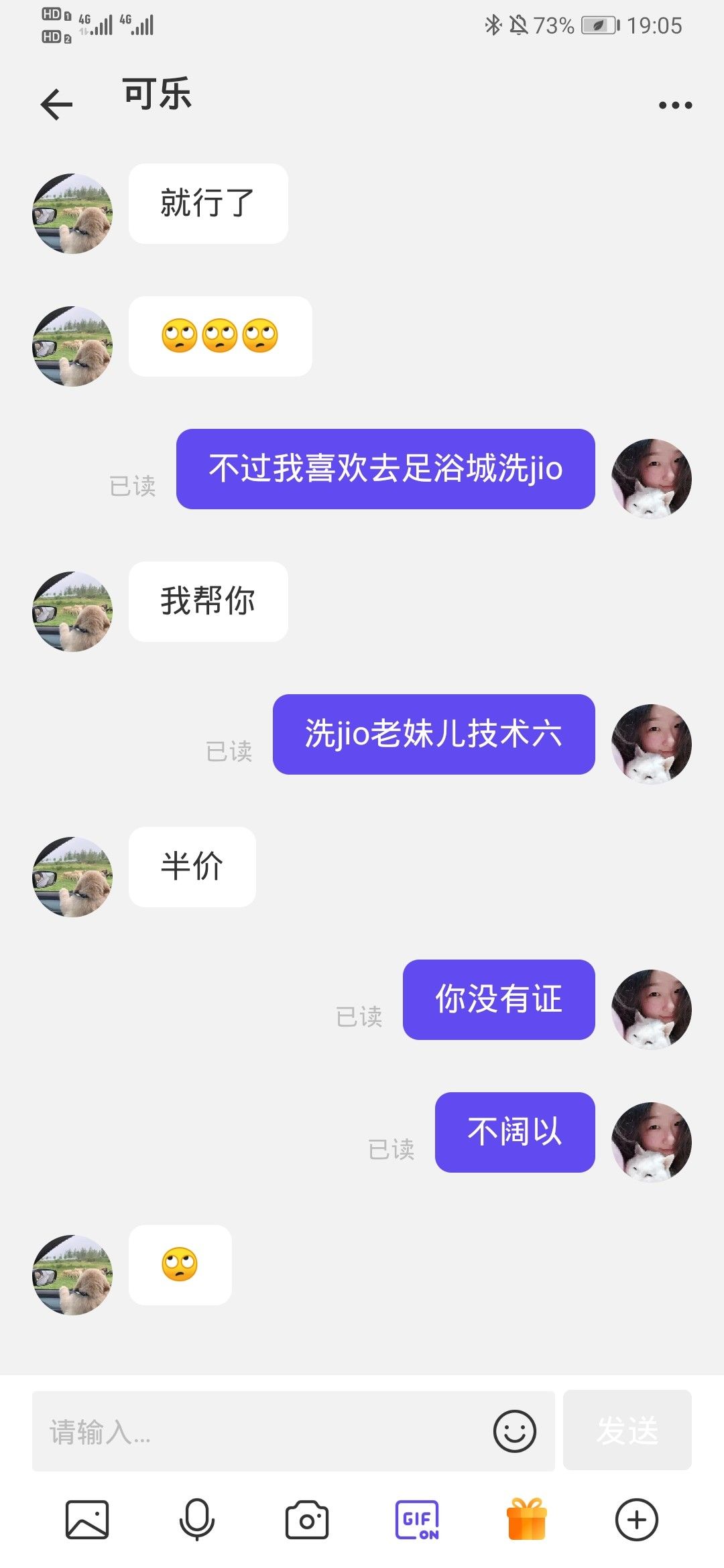
Task: Open 可乐's avatar beside 就行了
Action: pyautogui.click(x=72, y=213)
